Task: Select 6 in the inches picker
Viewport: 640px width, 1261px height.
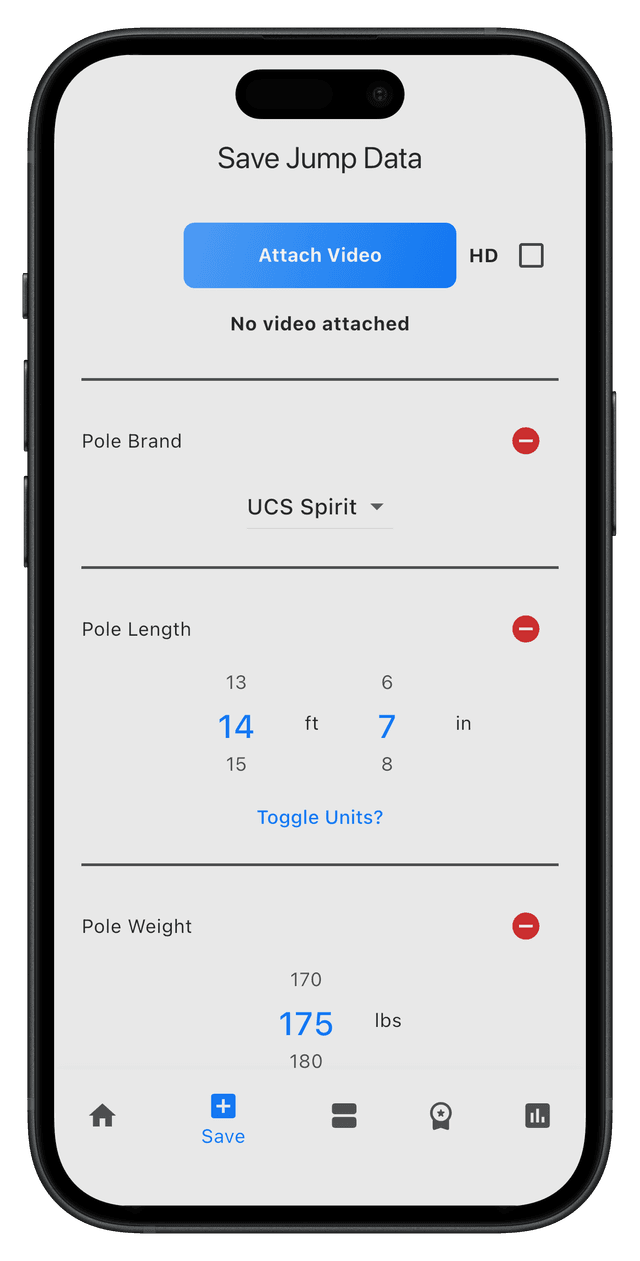Action: point(387,683)
